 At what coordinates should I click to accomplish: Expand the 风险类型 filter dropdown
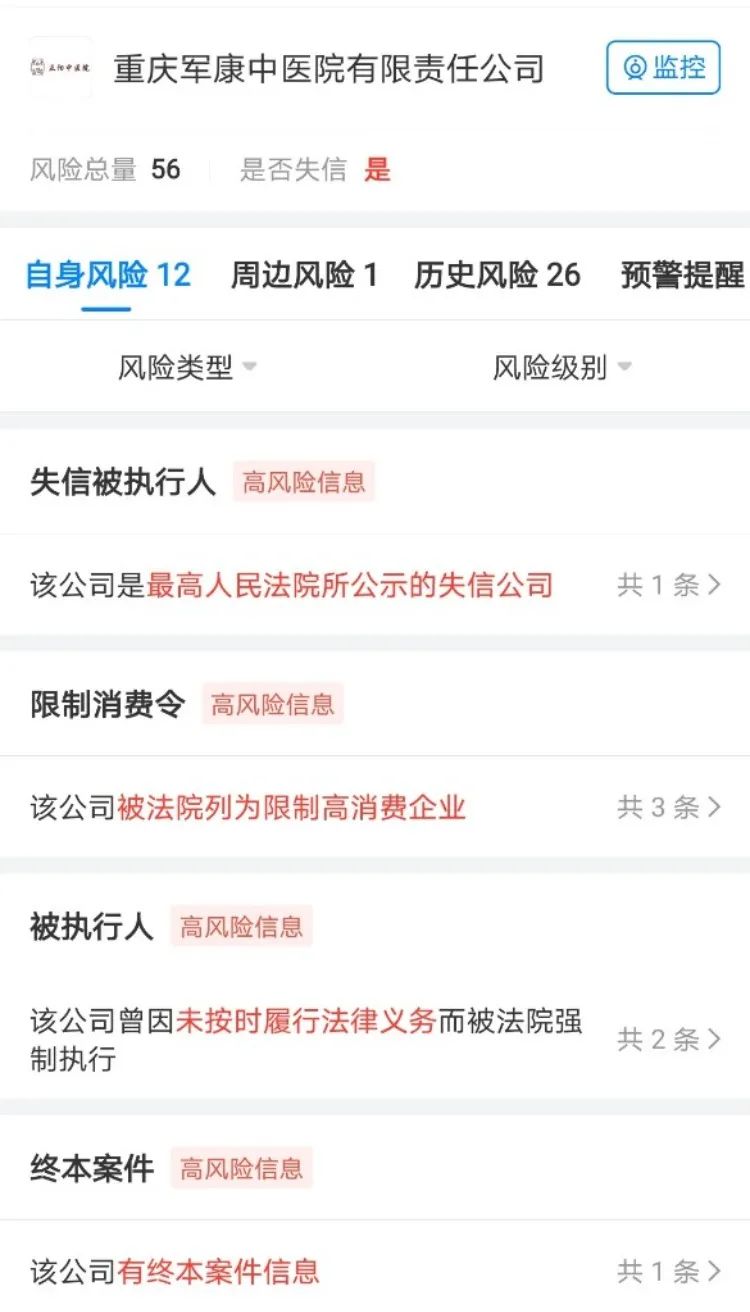188,367
